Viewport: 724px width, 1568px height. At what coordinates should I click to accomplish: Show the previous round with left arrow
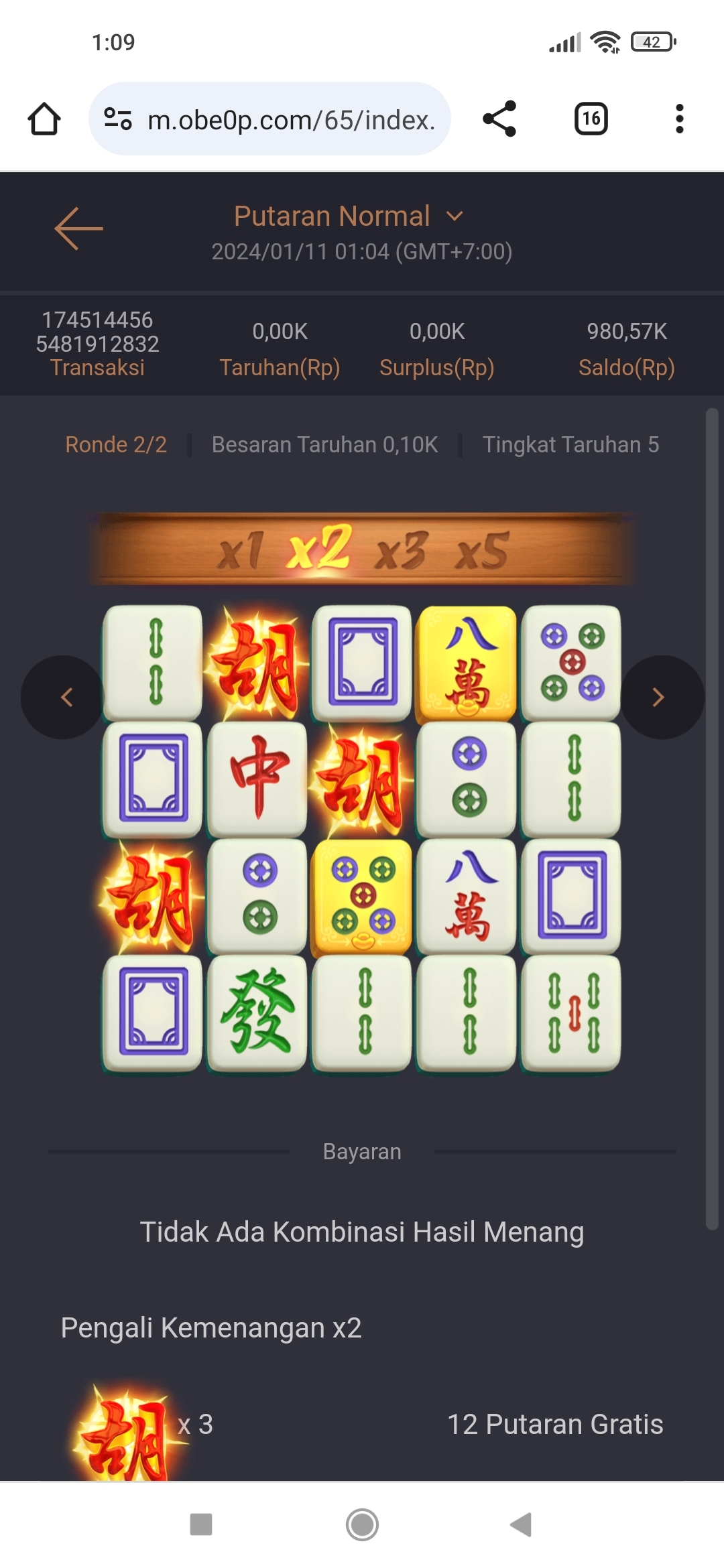[64, 697]
